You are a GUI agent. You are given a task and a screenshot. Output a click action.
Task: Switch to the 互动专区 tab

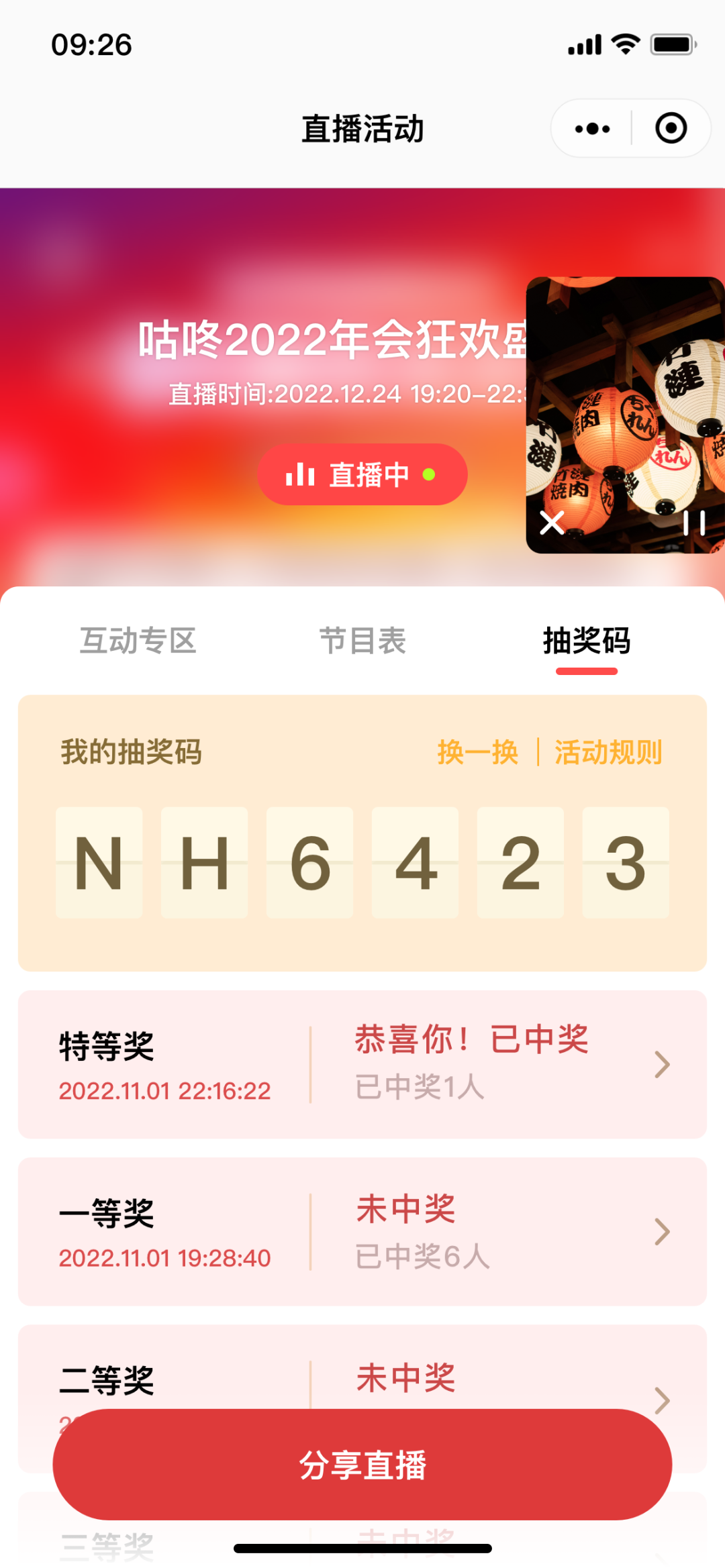[138, 640]
